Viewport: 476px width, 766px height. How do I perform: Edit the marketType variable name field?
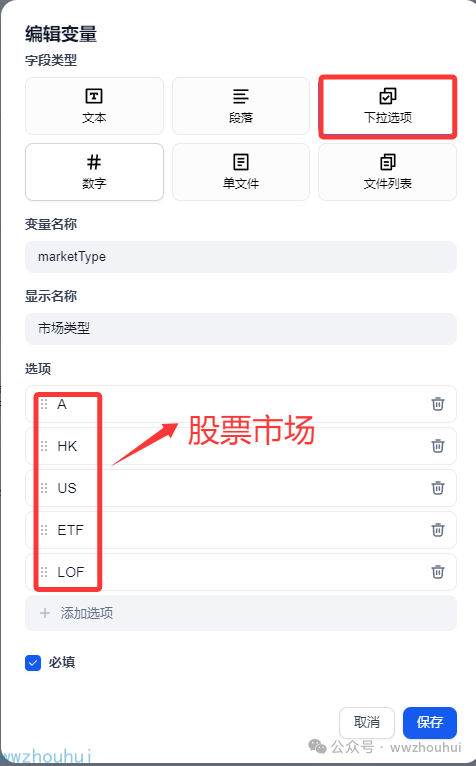241,256
